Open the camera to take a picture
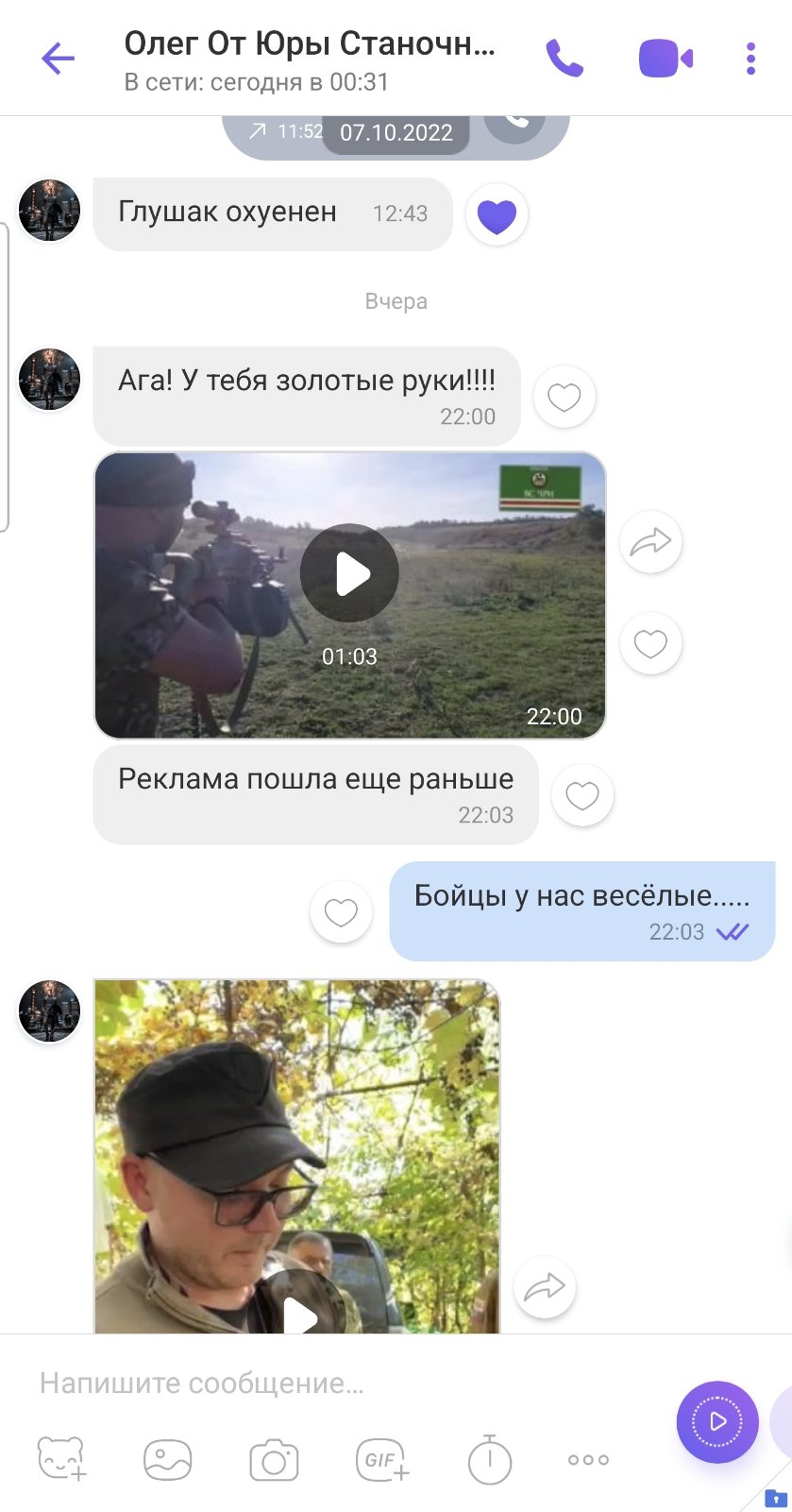The image size is (792, 1512). point(274,1459)
